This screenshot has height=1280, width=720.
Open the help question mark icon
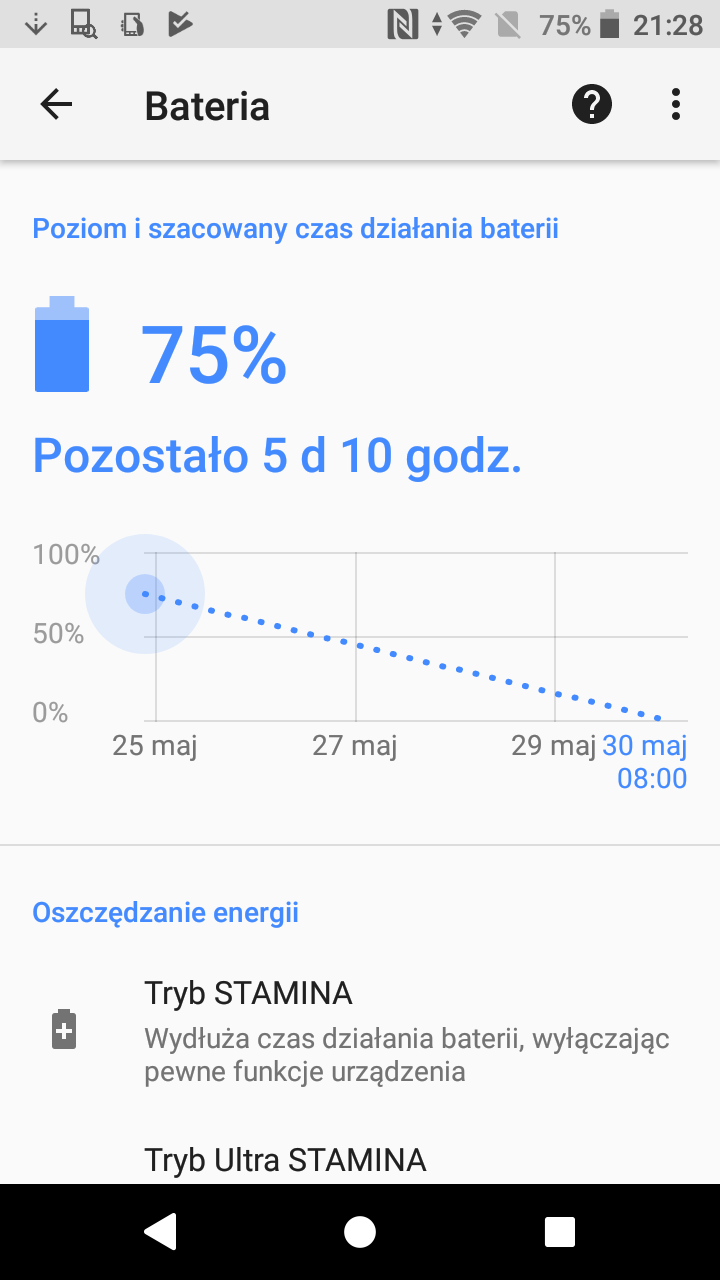point(591,104)
